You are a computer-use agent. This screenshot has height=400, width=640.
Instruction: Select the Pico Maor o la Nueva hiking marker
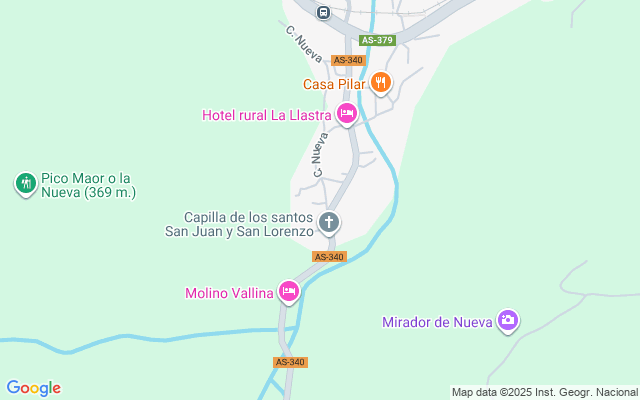(x=25, y=183)
